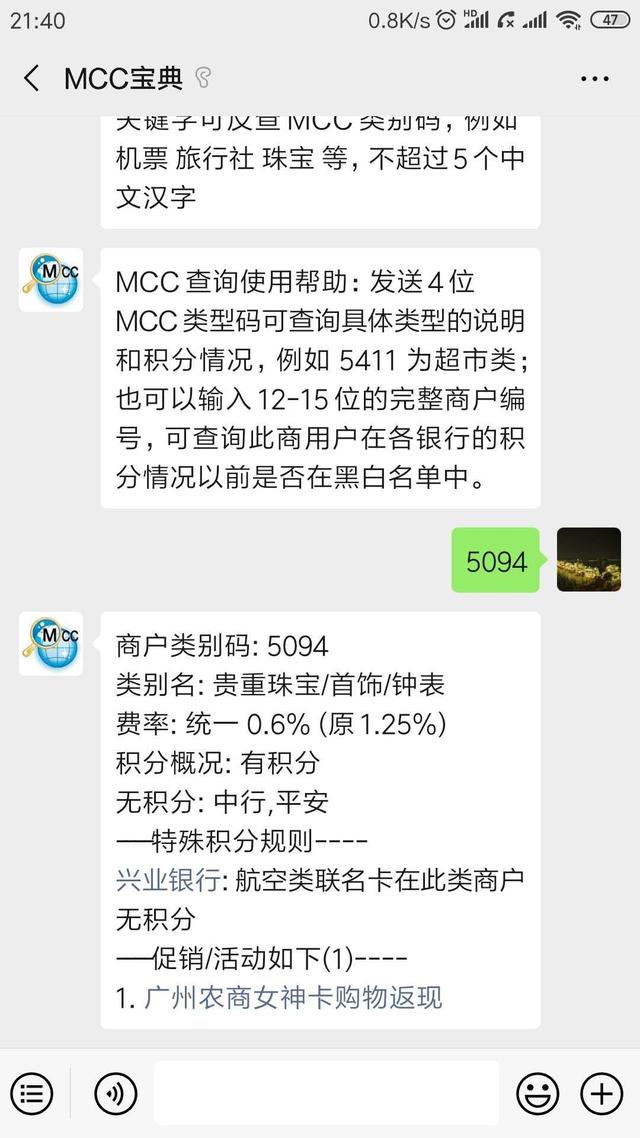Image resolution: width=640 pixels, height=1138 pixels.
Task: Open my avatar beside the 5094 message
Action: click(588, 560)
